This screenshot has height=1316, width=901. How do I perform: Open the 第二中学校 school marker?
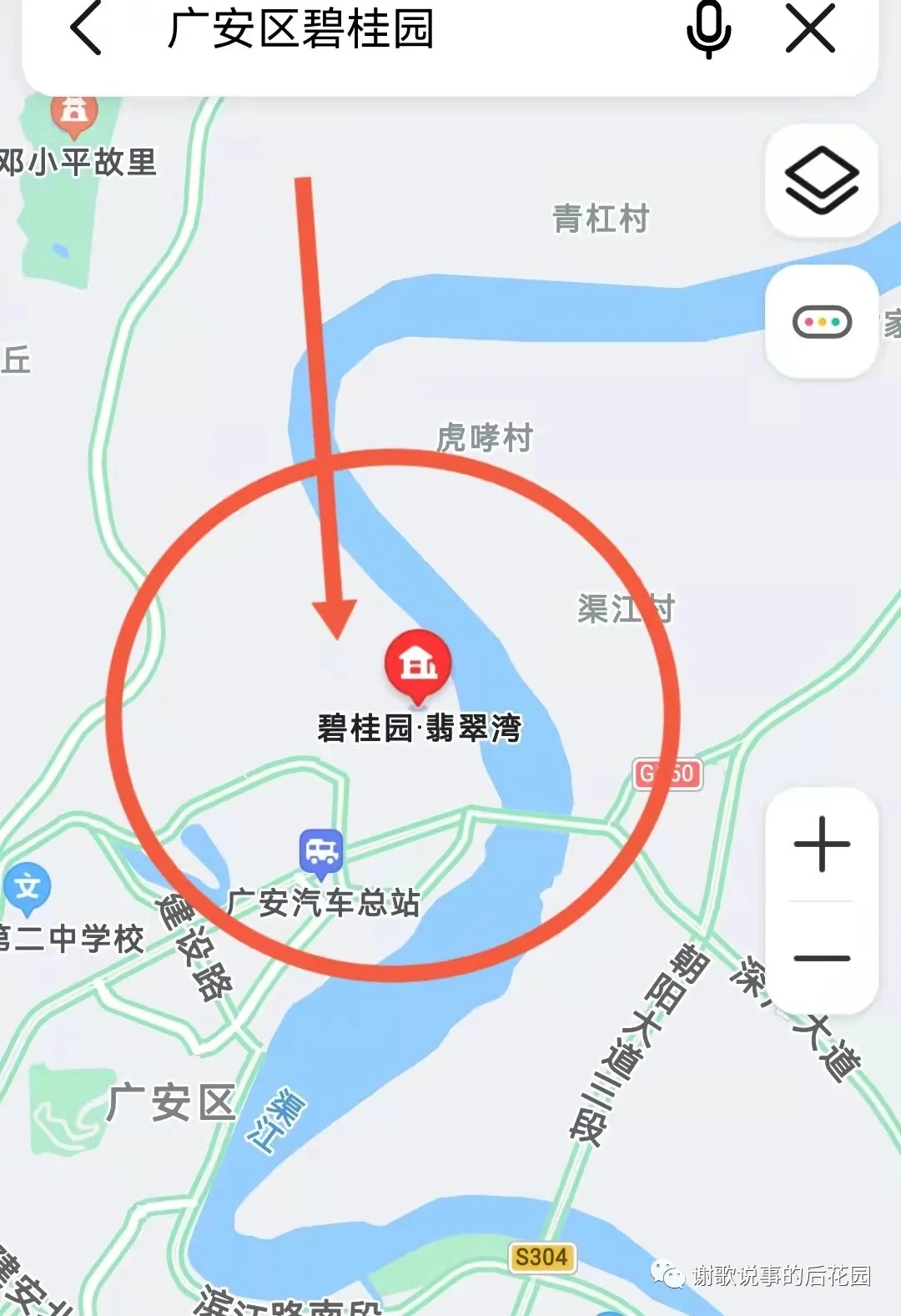pos(28,887)
